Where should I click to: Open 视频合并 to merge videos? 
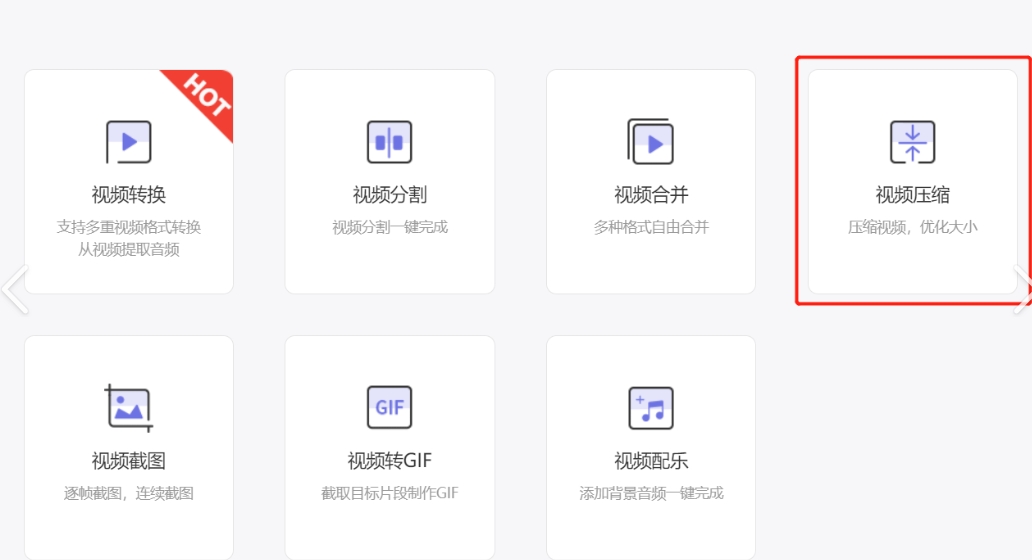click(651, 182)
